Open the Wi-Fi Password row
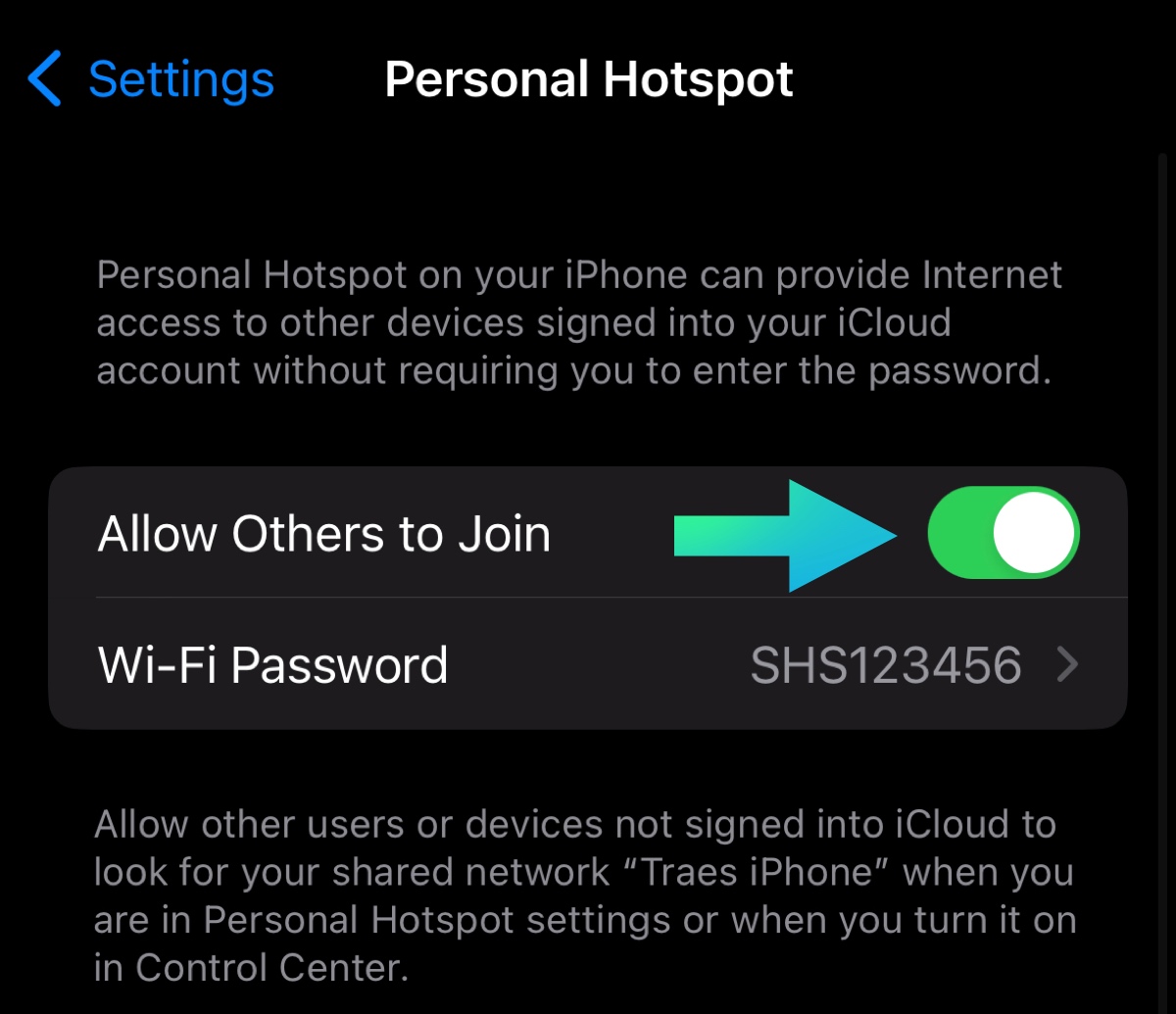 pos(588,665)
